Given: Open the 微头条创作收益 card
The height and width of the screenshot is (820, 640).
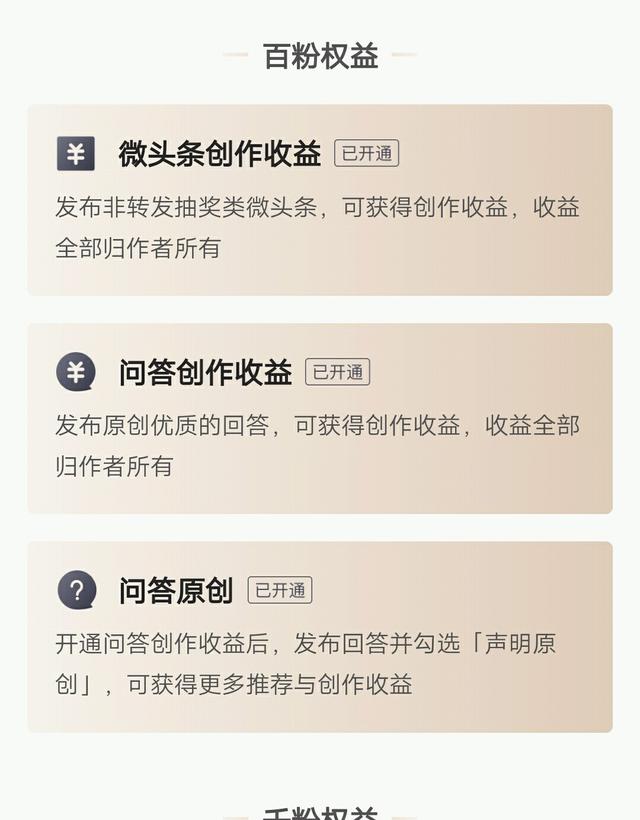Looking at the screenshot, I should (x=319, y=200).
